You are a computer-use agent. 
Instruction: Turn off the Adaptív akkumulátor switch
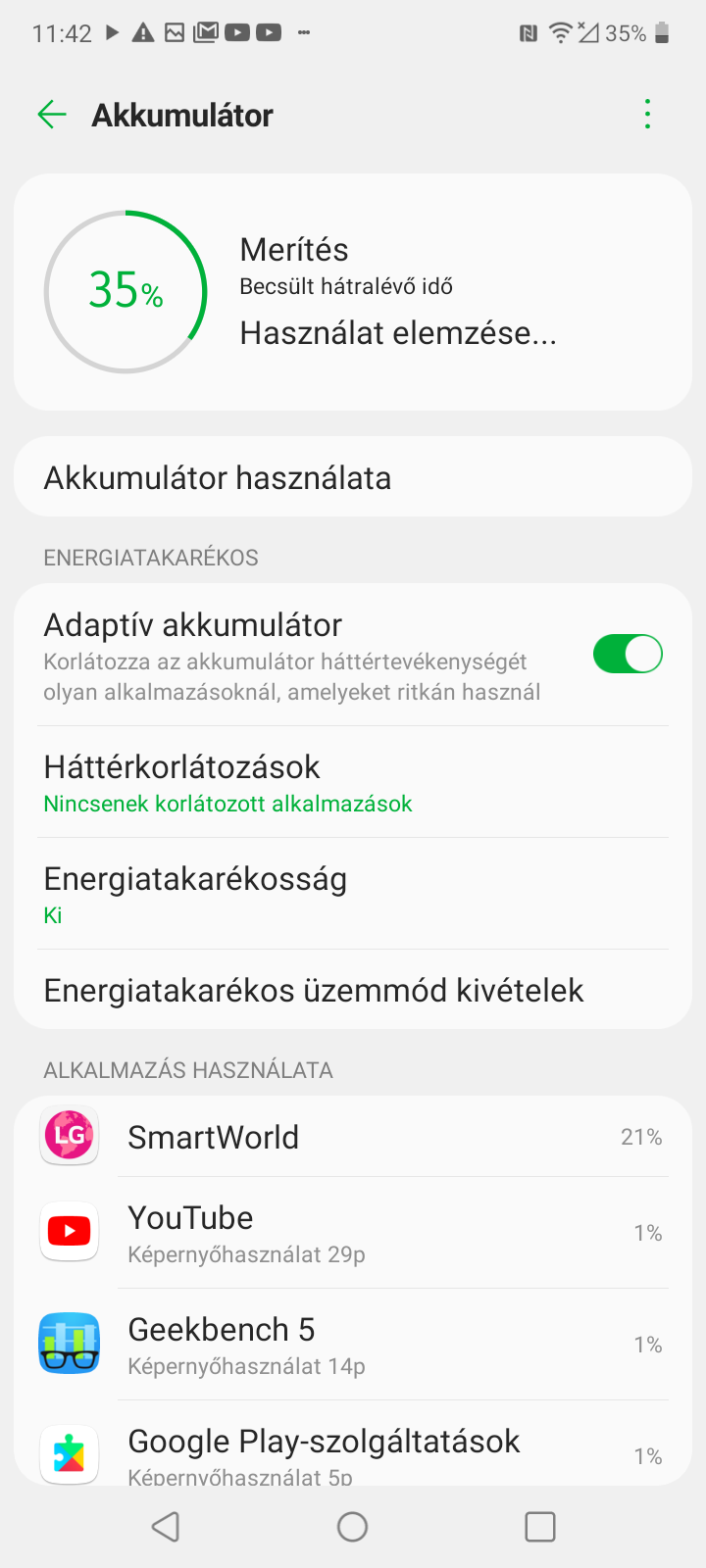[628, 654]
